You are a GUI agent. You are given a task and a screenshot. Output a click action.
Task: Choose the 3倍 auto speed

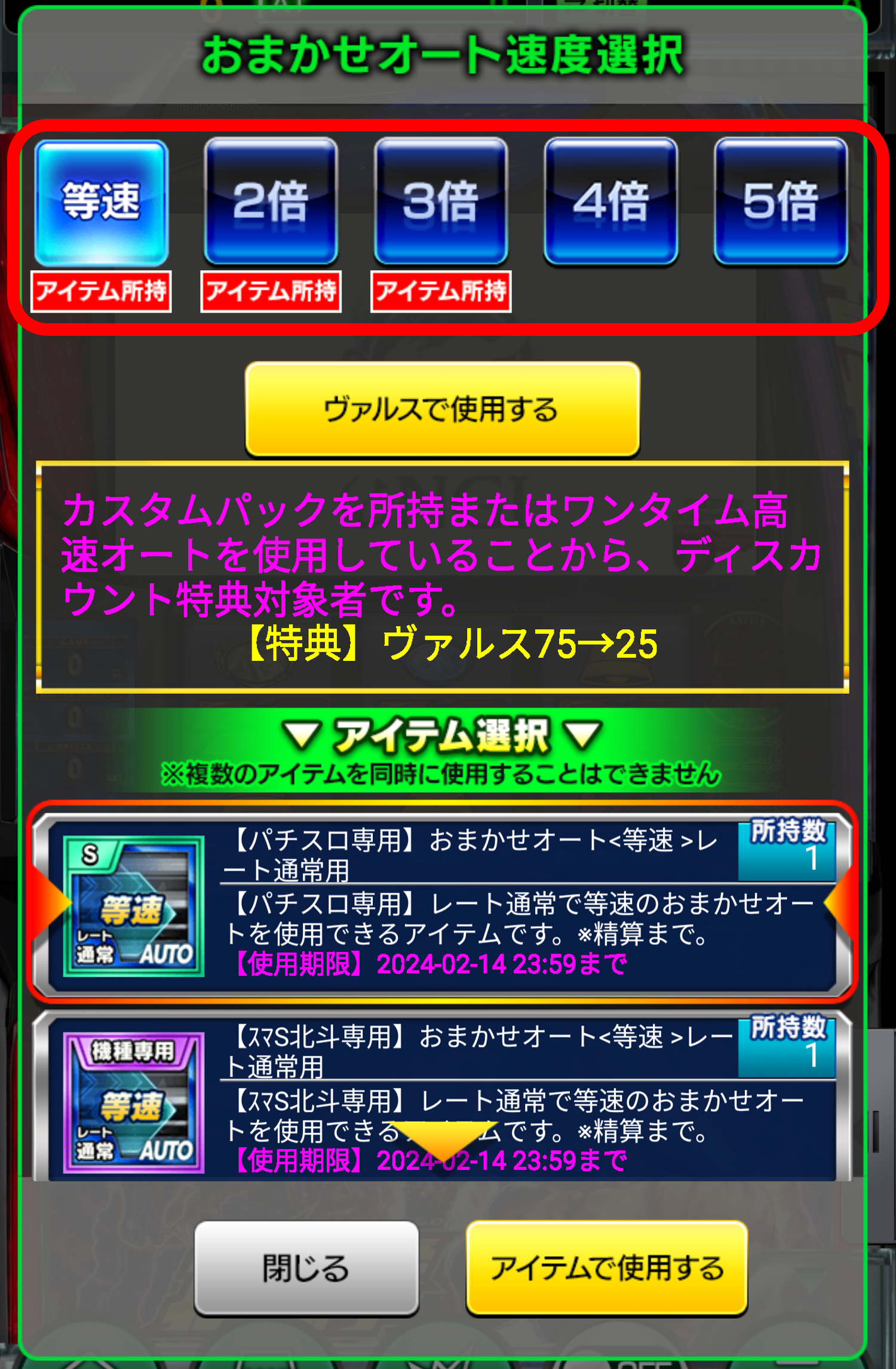[441, 202]
